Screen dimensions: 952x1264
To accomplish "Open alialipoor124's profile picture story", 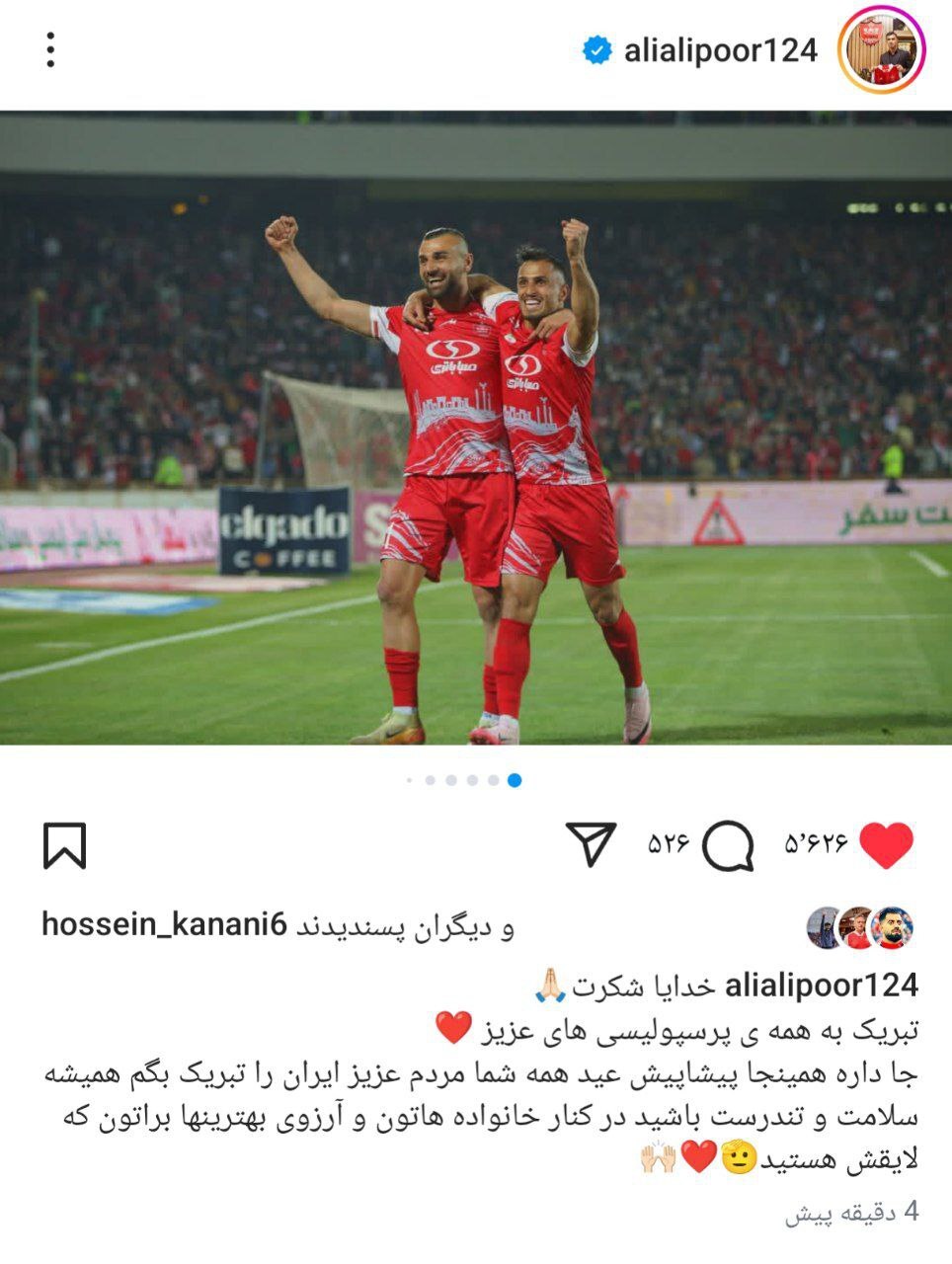I will click(883, 50).
